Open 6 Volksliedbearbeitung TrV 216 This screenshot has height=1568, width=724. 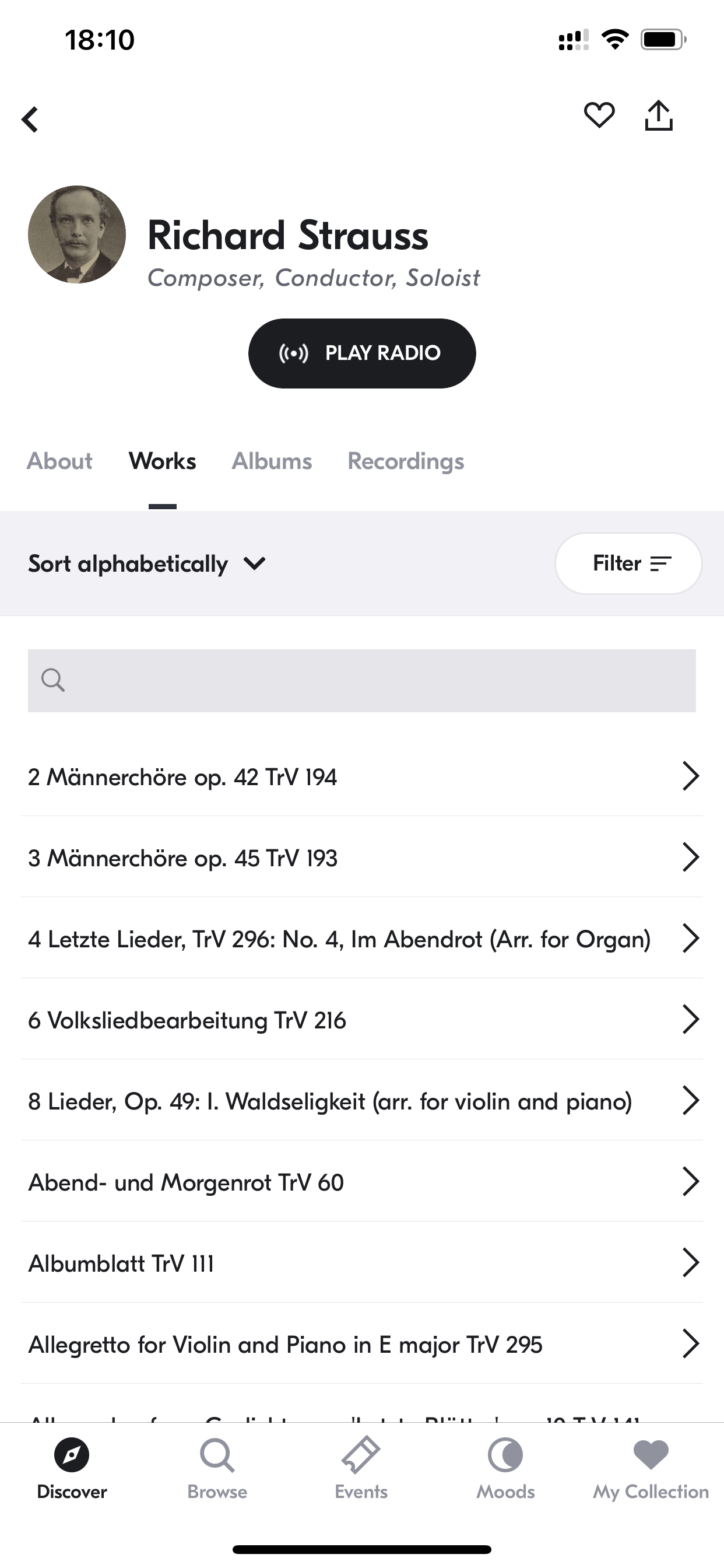pos(362,1020)
